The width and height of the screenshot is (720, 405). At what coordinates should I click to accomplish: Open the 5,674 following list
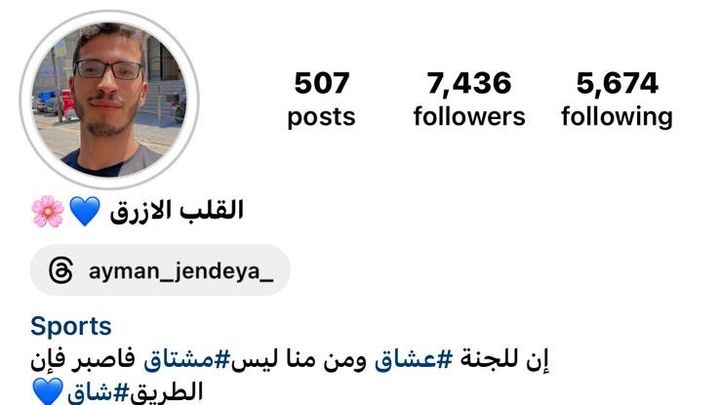[616, 99]
